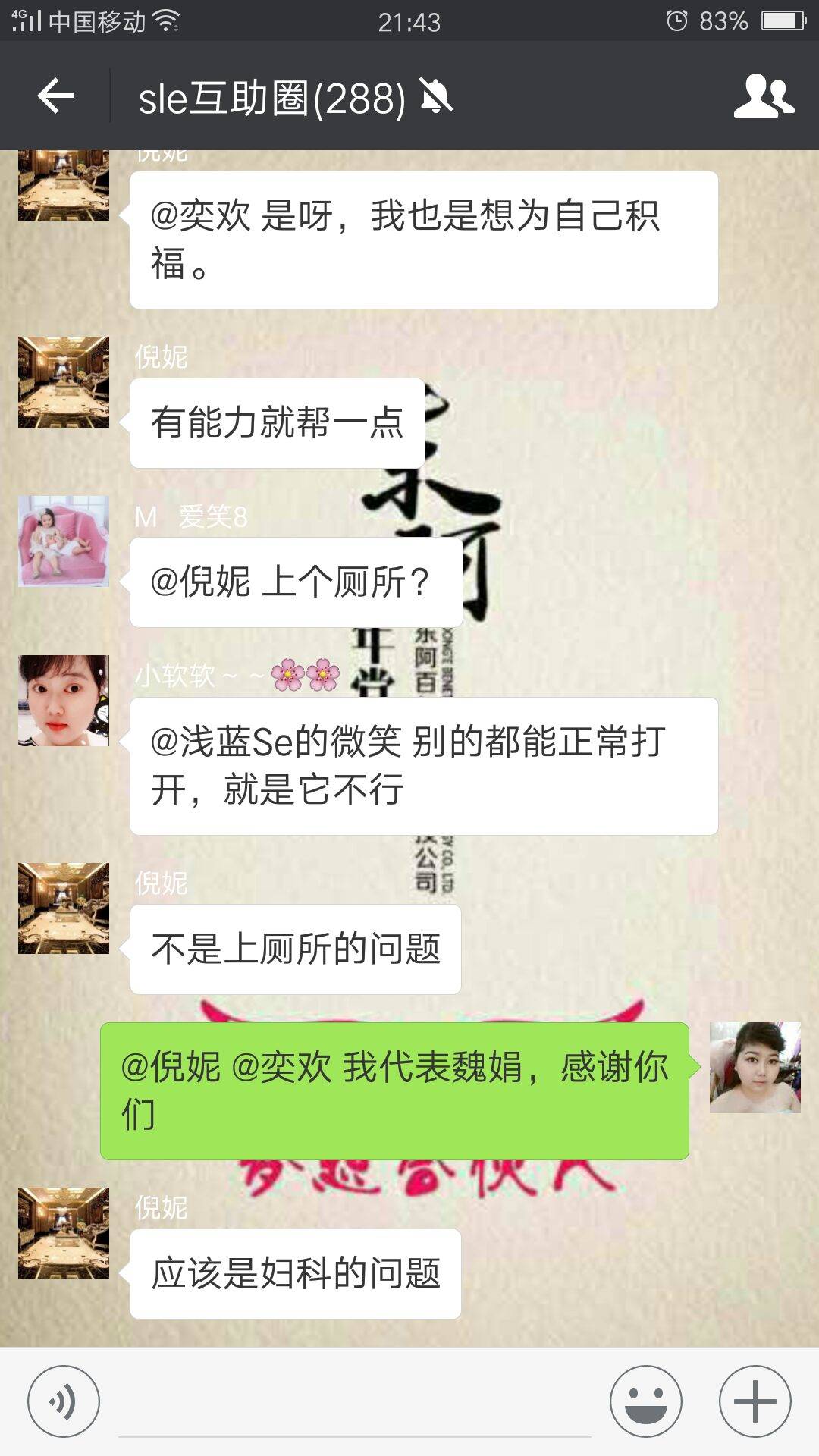Go back from the sle互助圈 chat
Viewport: 819px width, 1456px height.
(x=55, y=96)
